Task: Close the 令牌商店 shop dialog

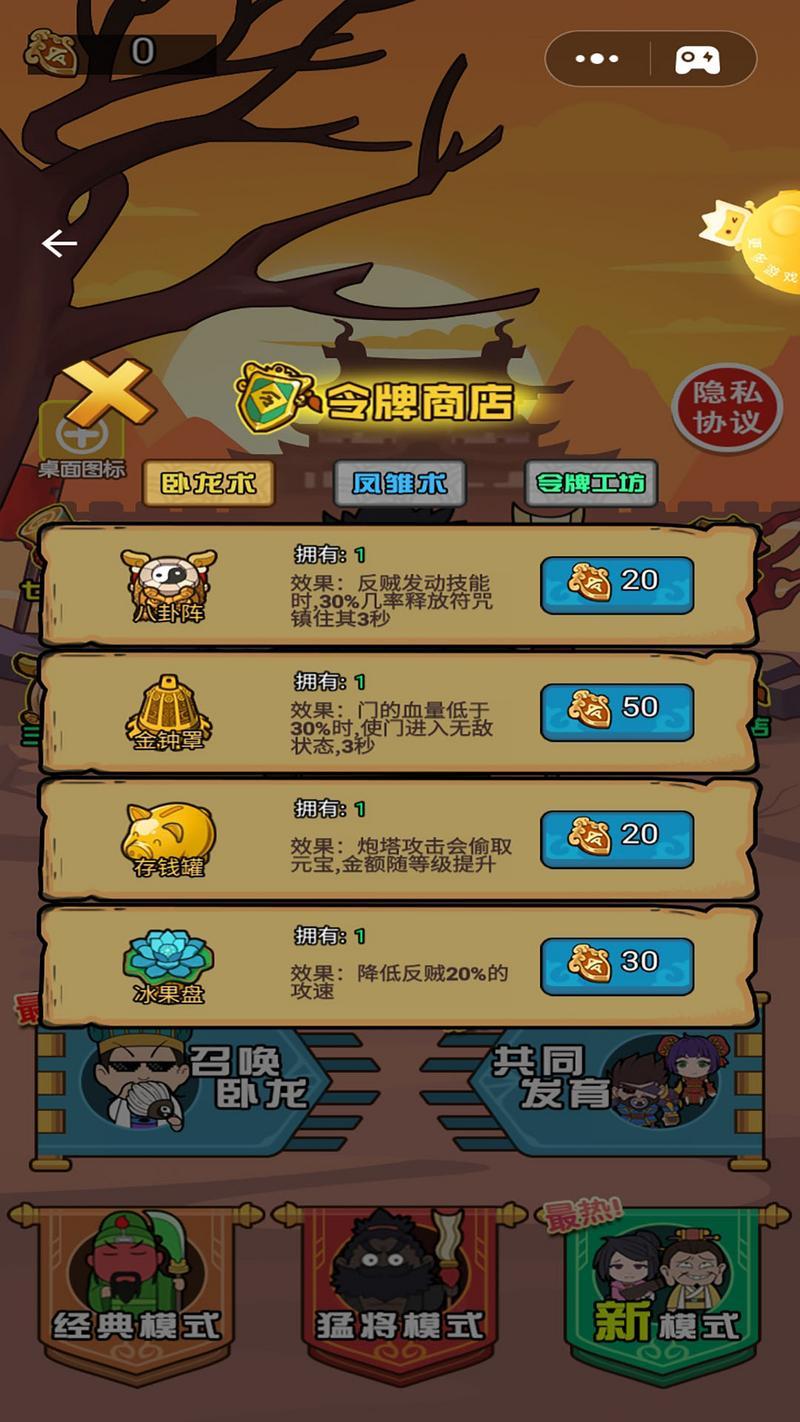Action: 108,393
